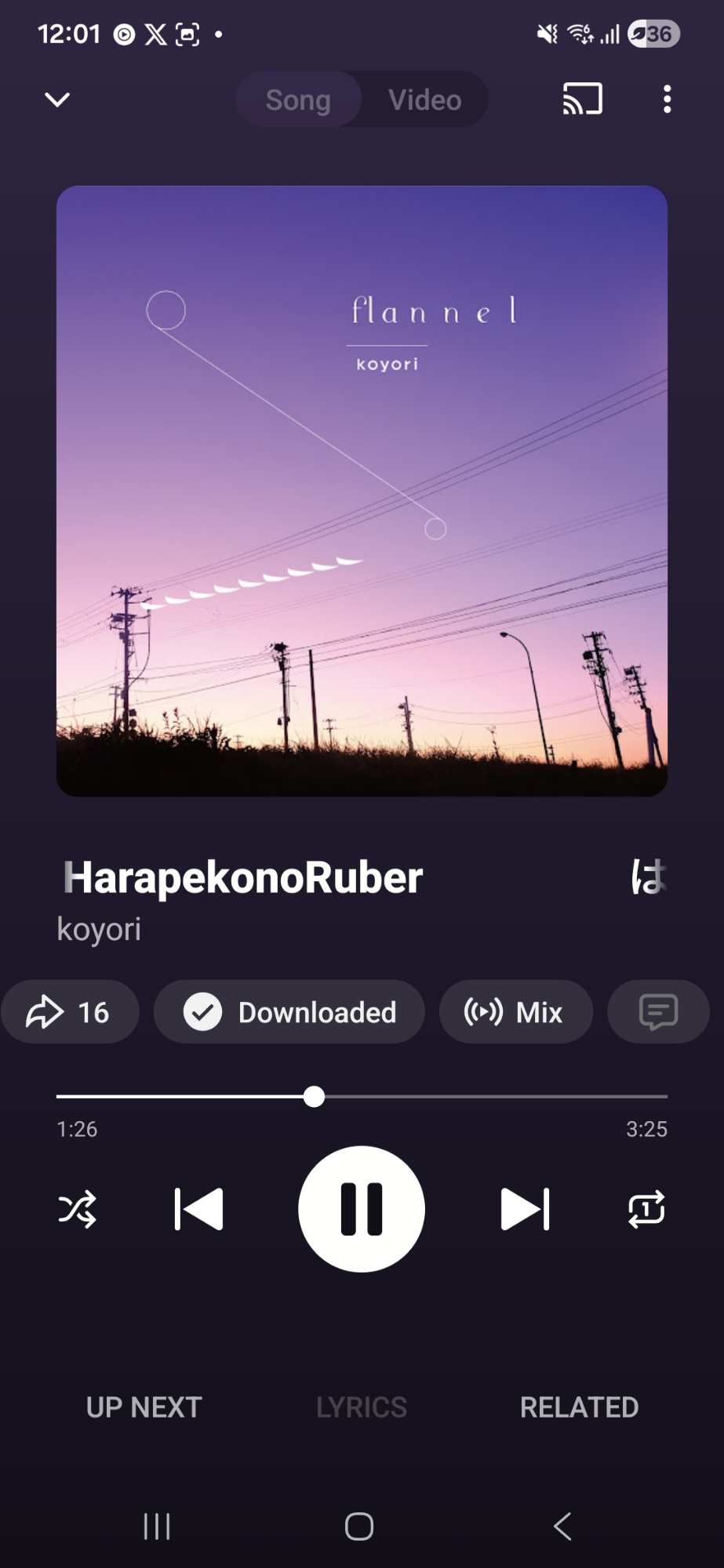Image resolution: width=724 pixels, height=1568 pixels.
Task: Collapse the player with the down chevron
Action: (x=57, y=100)
